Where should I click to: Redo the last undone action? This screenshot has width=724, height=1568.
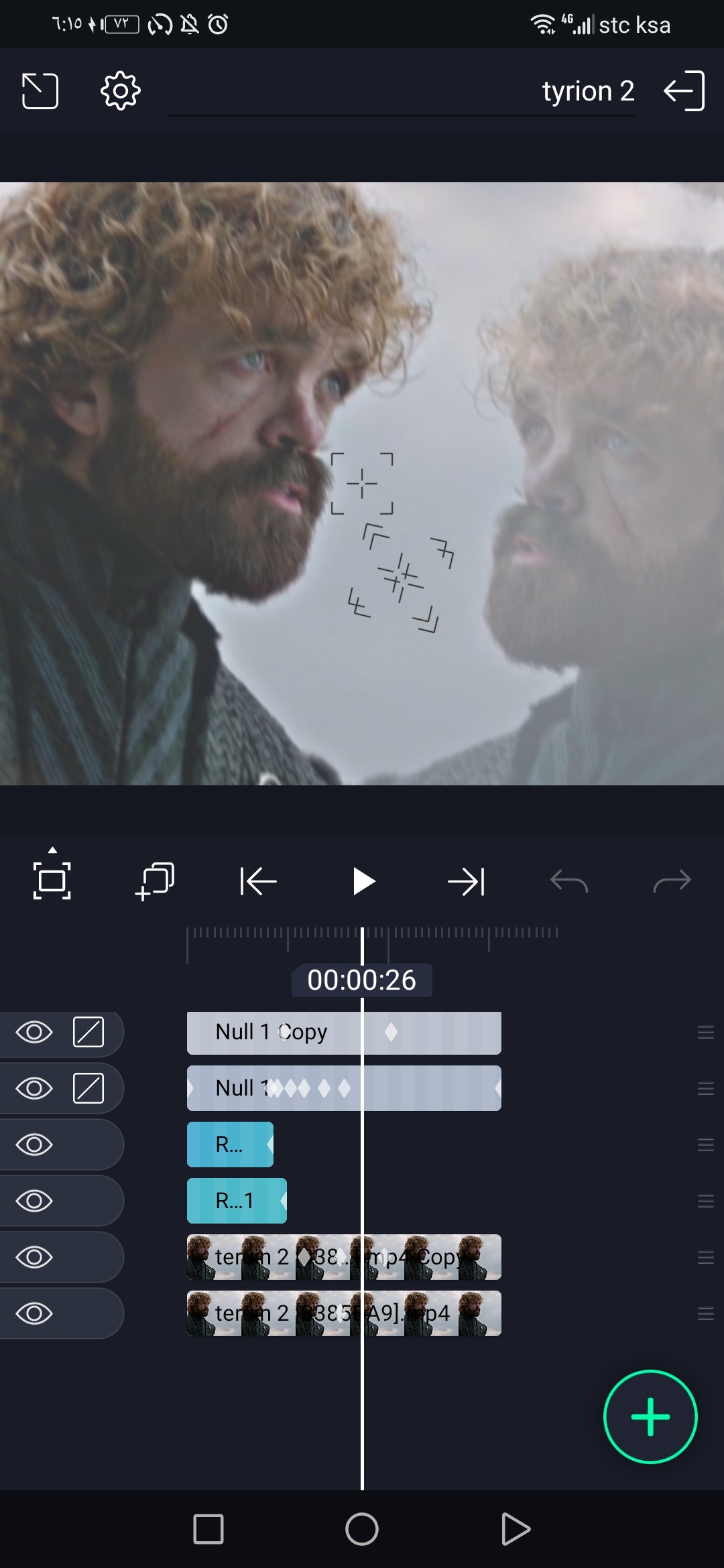click(x=672, y=881)
